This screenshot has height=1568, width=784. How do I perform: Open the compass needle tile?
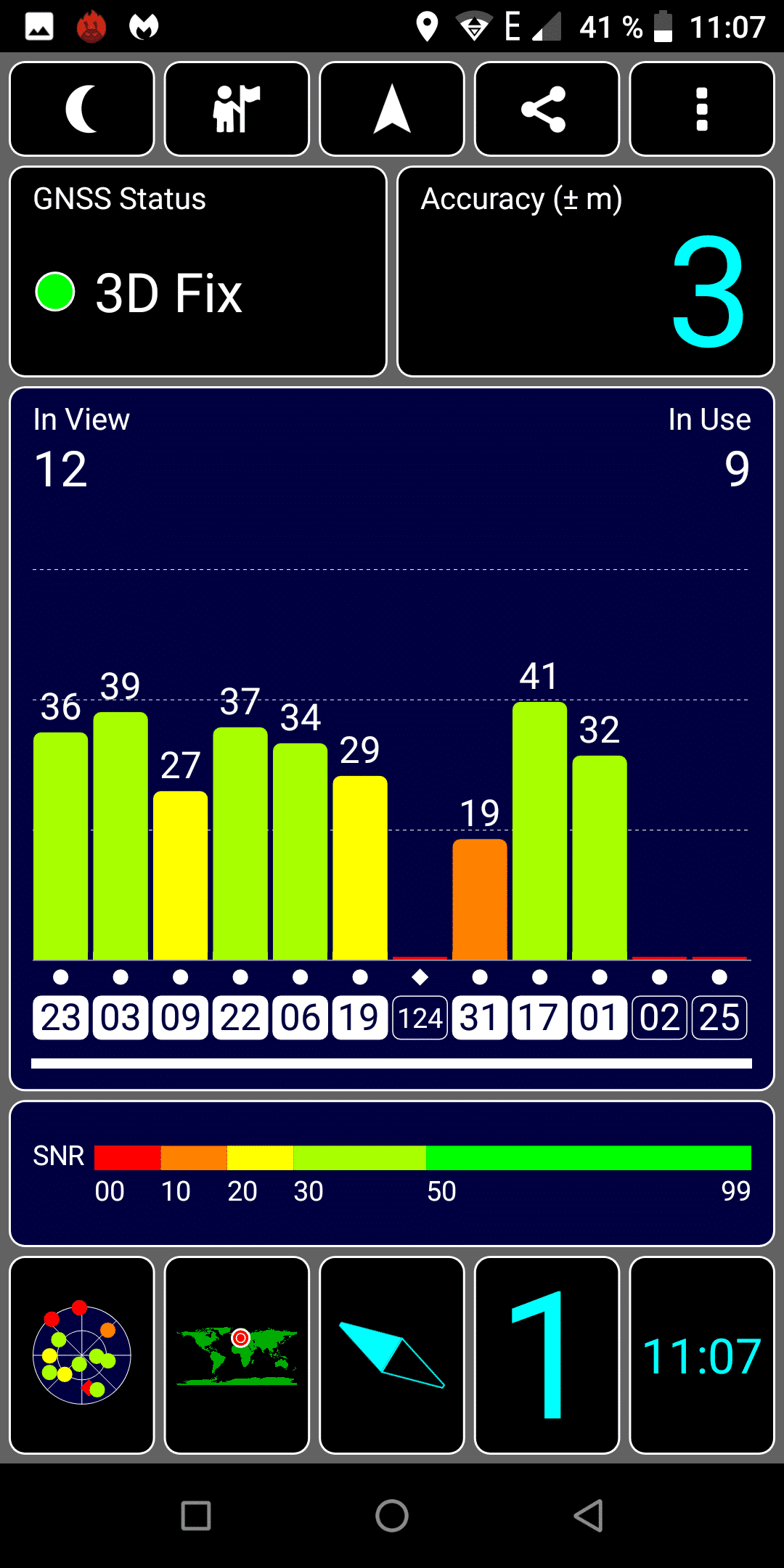tap(392, 1355)
